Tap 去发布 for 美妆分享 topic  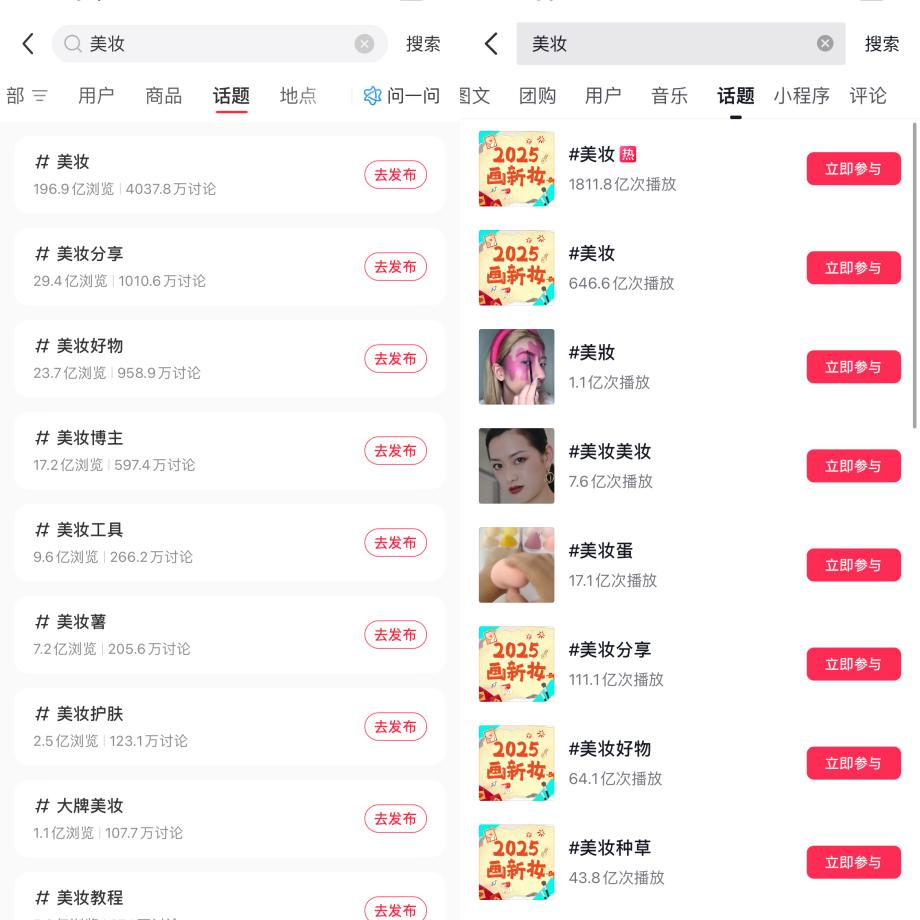tap(395, 266)
